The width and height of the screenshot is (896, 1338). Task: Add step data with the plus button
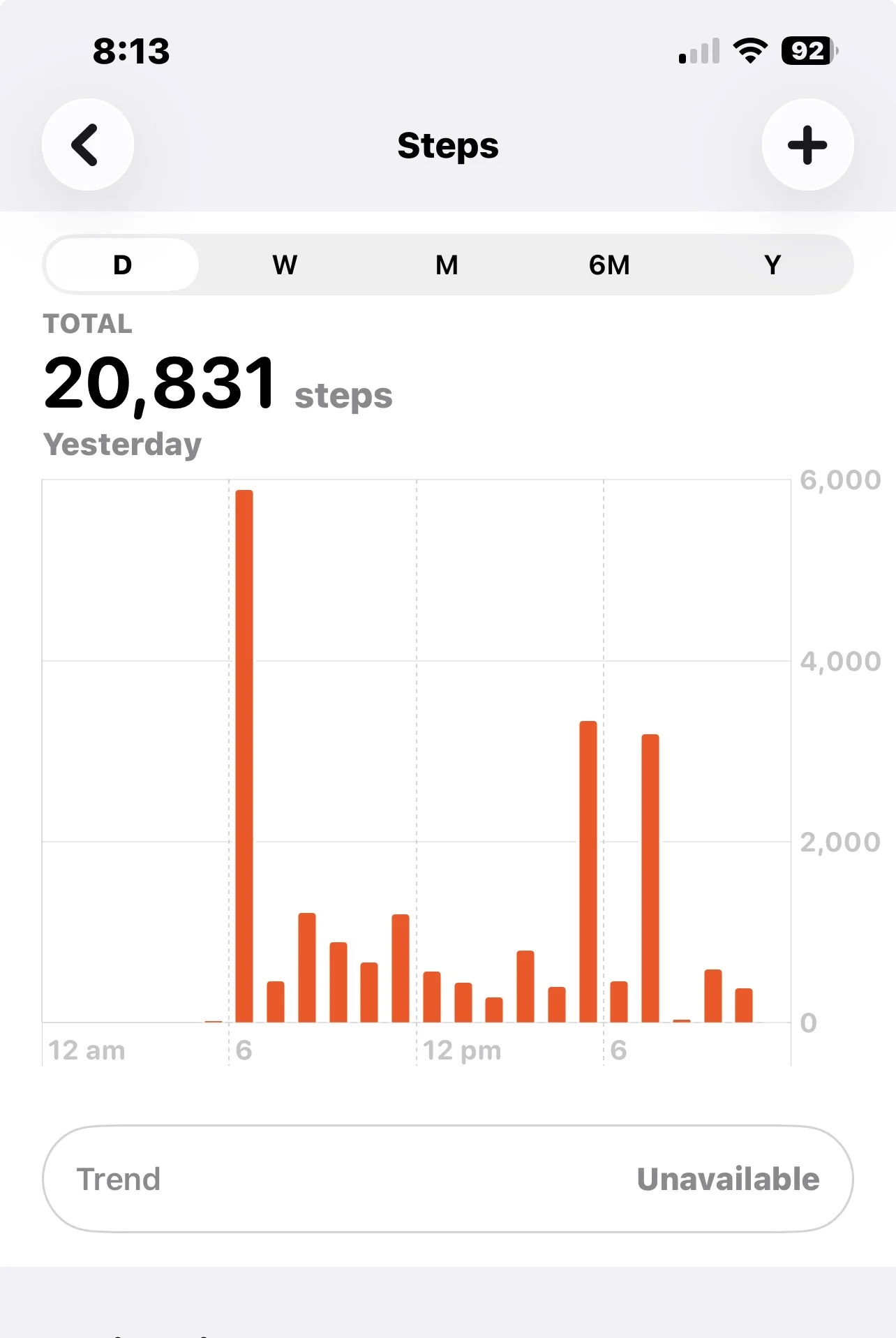807,144
